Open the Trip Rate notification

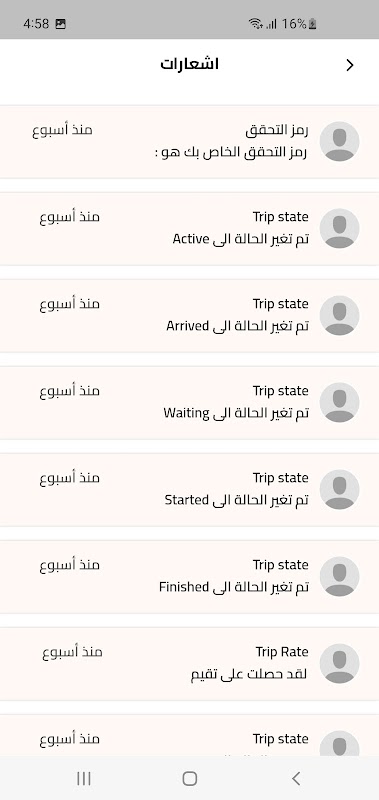click(x=189, y=664)
